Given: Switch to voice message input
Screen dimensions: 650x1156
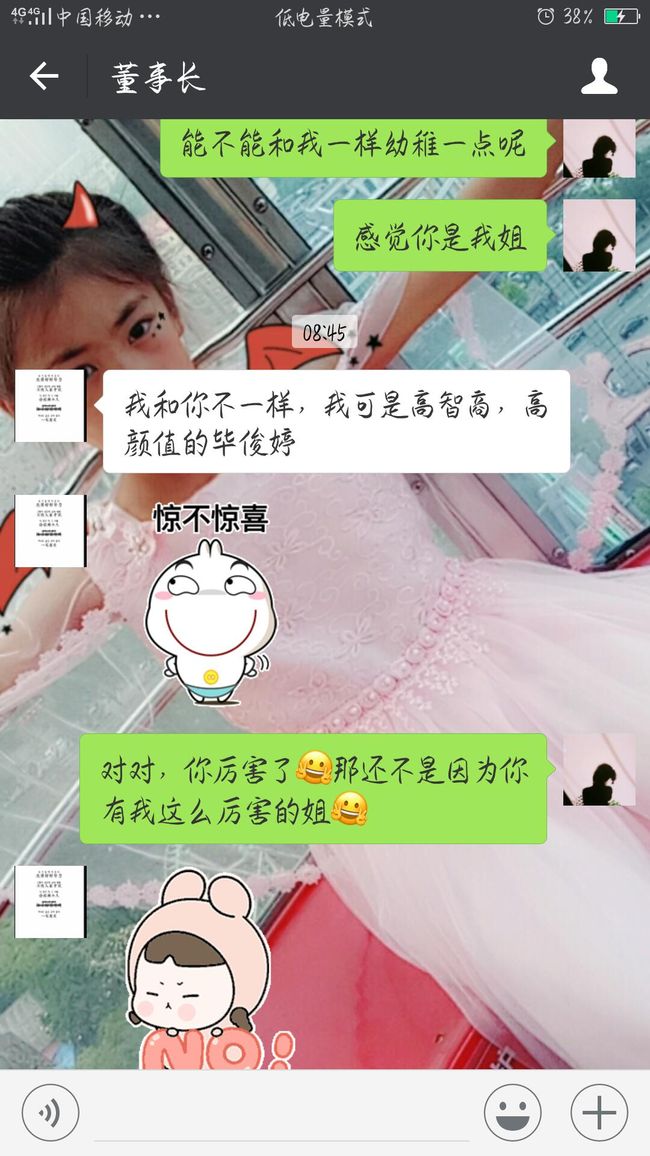Looking at the screenshot, I should [x=50, y=1113].
